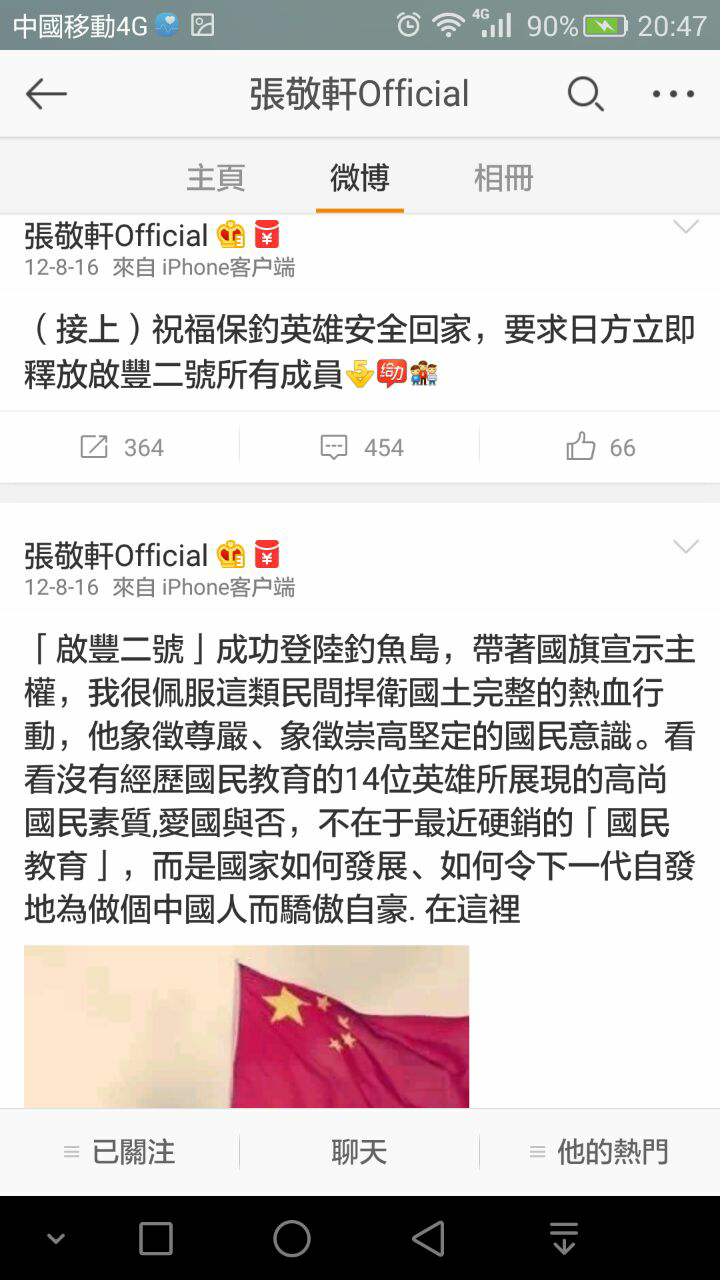Open search in the profile header
This screenshot has height=1280, width=720.
(x=585, y=94)
